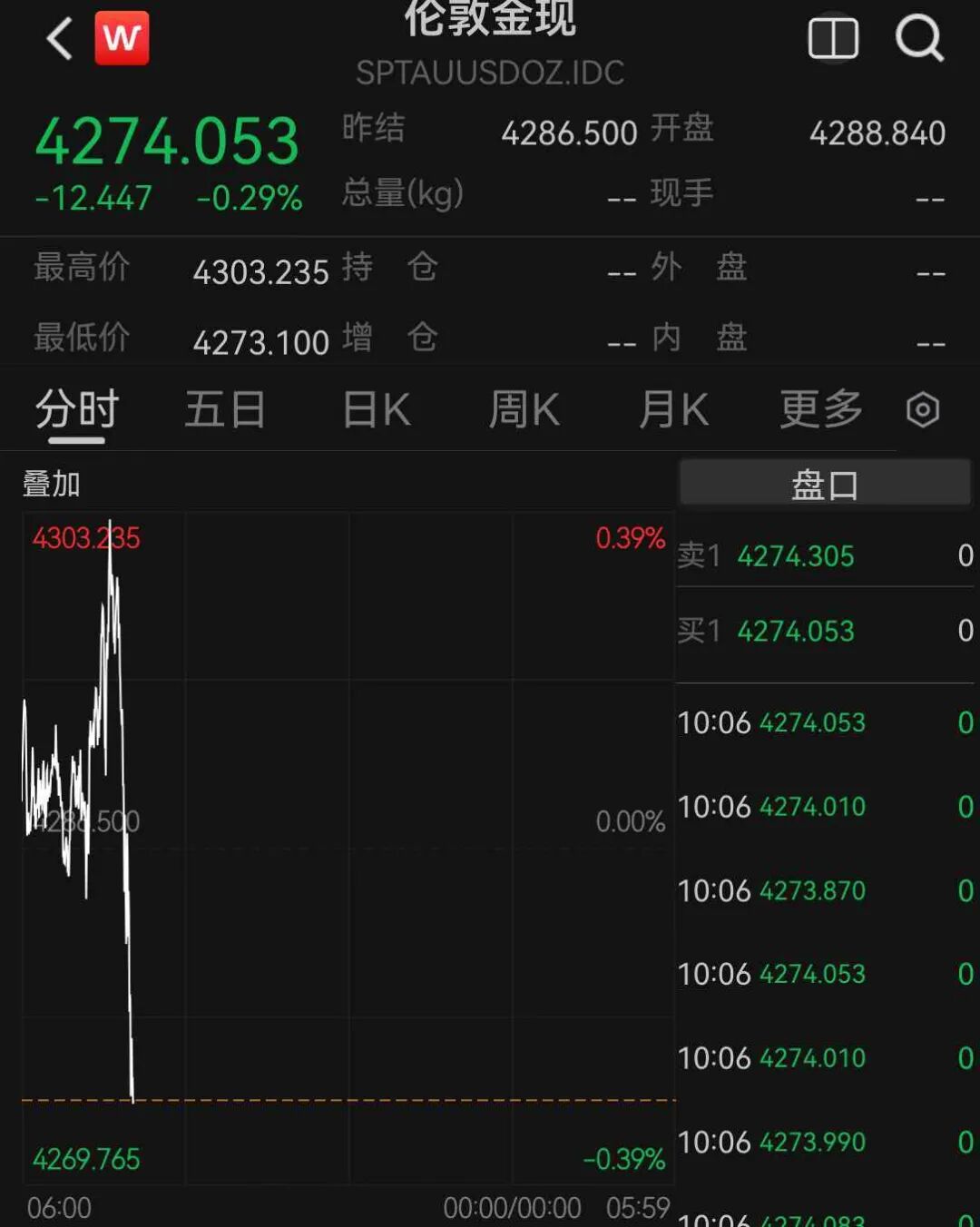980x1227 pixels.
Task: Switch to the 日K chart tab
Action: 377,409
